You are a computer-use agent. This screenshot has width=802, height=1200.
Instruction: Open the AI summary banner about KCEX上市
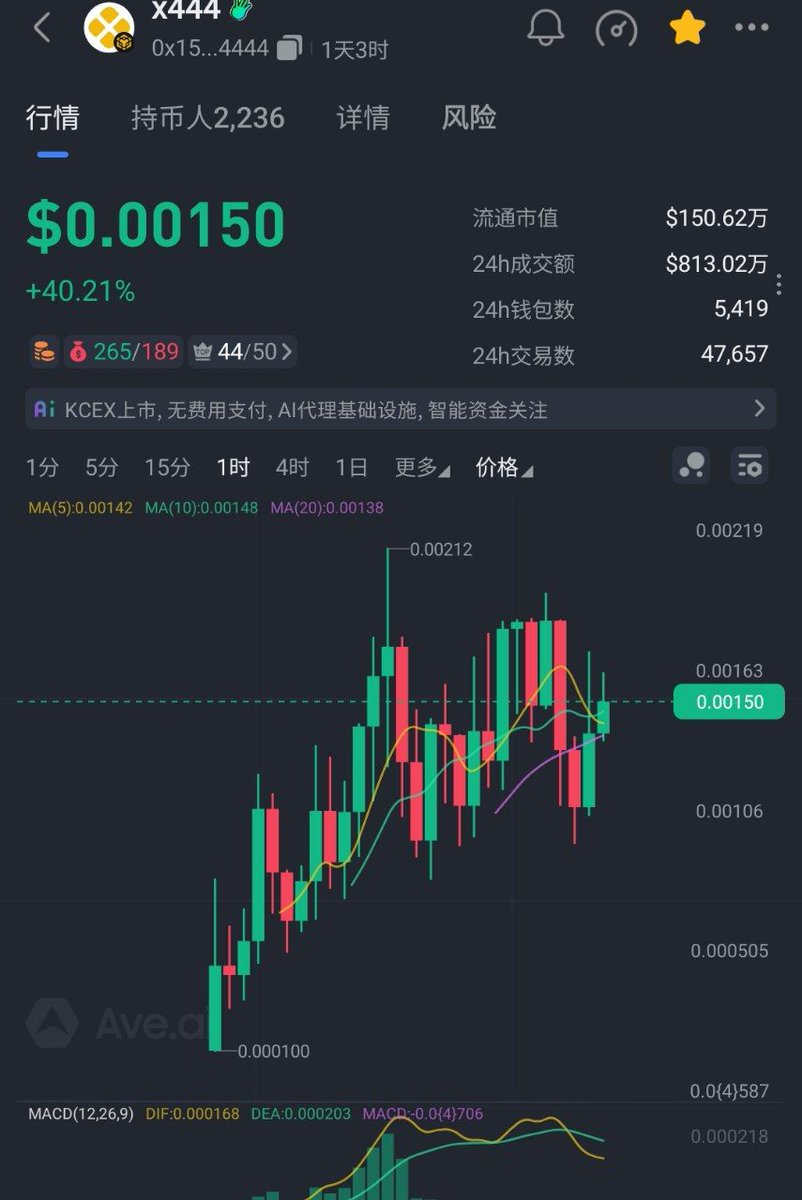pos(400,409)
